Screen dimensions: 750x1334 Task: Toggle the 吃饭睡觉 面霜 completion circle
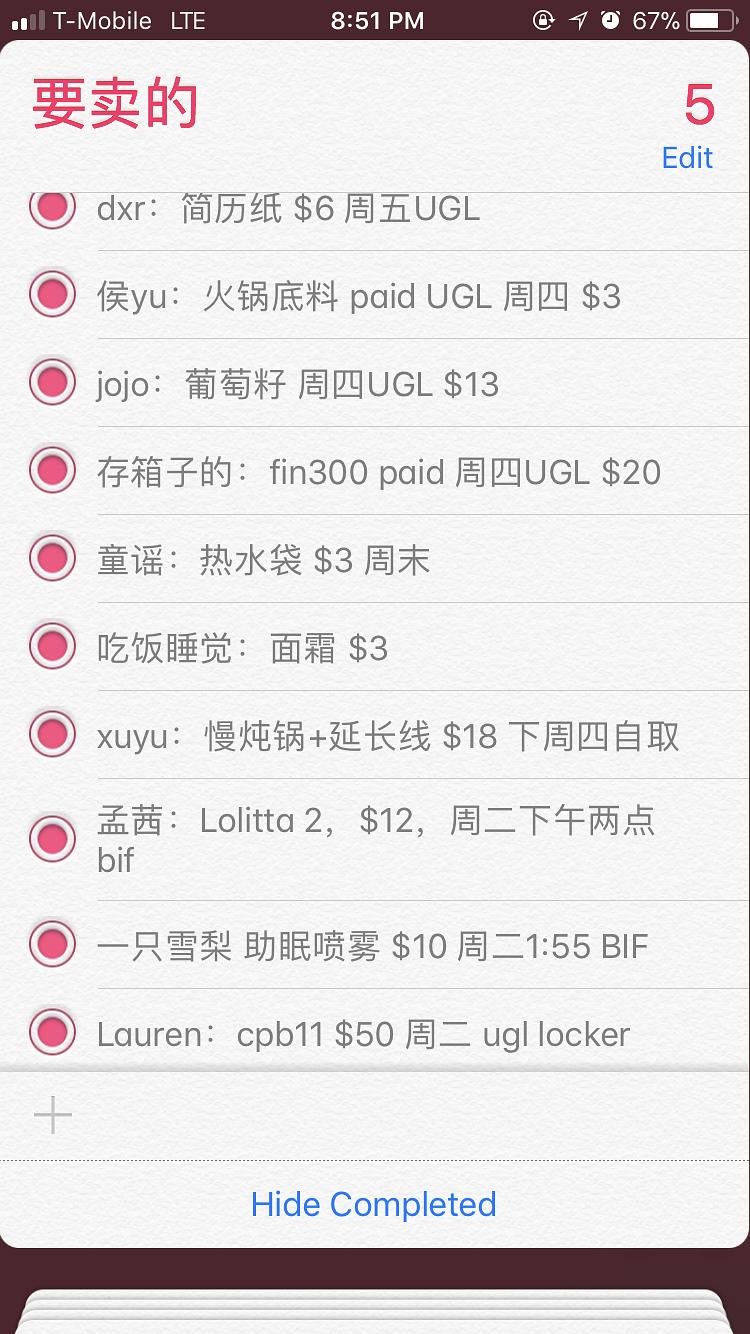tap(52, 646)
